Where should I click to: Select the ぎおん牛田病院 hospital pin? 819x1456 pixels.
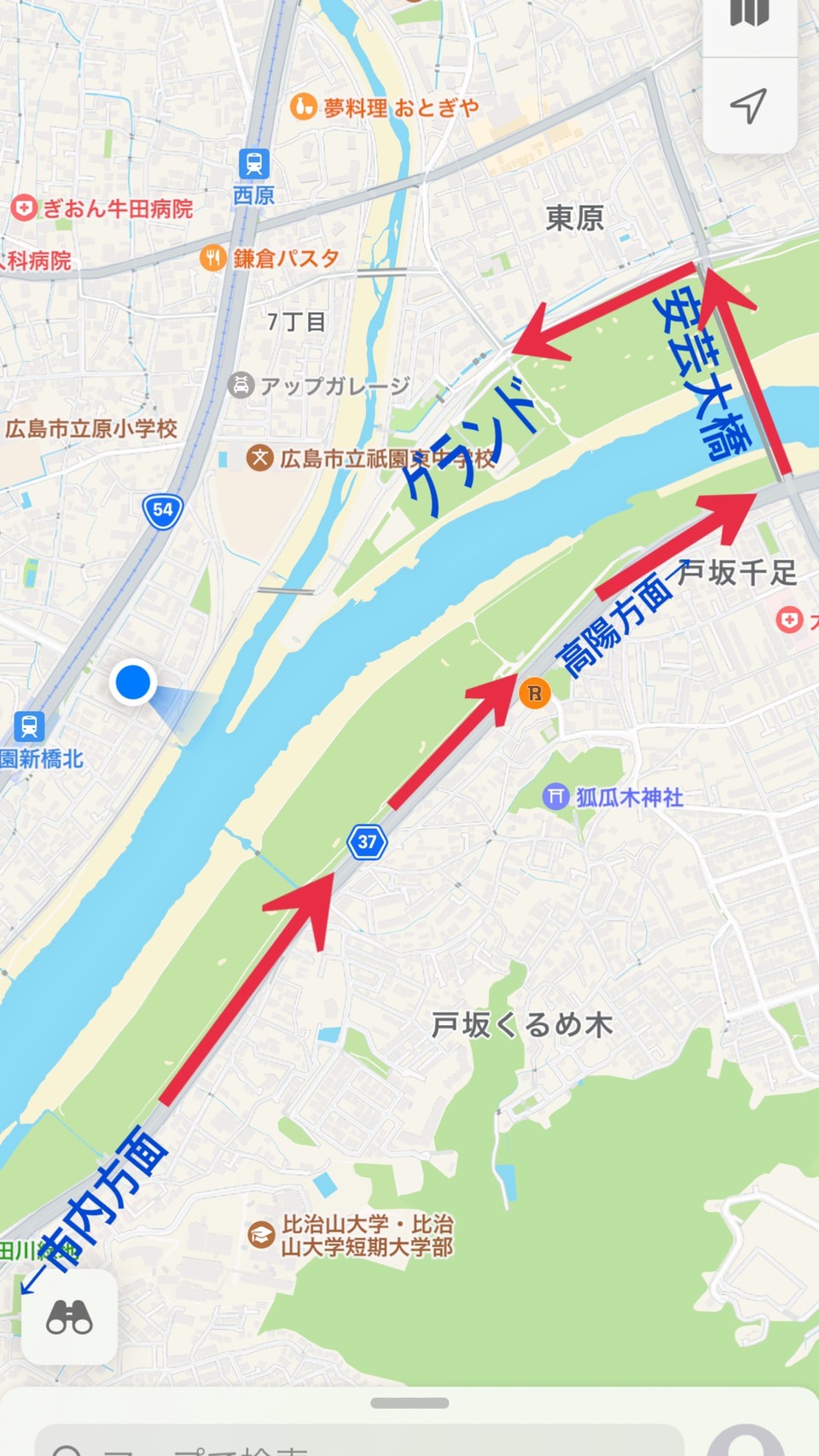click(24, 207)
